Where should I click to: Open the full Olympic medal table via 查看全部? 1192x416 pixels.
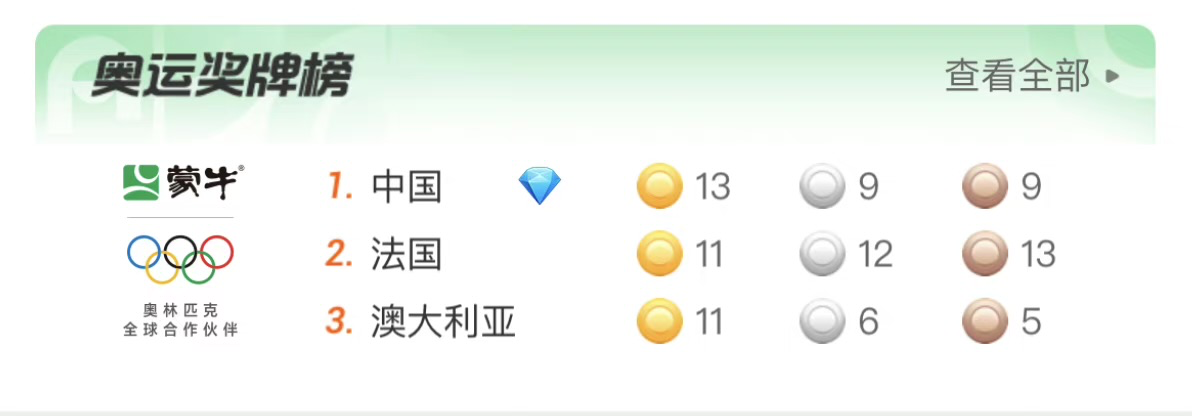[1030, 76]
